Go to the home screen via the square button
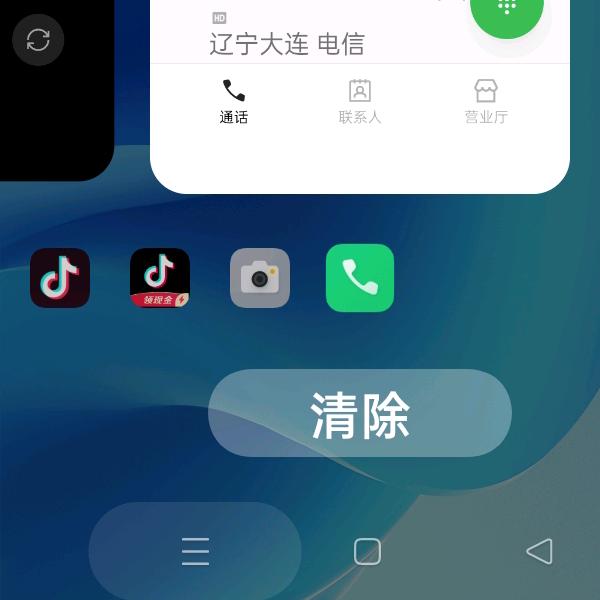 click(367, 551)
